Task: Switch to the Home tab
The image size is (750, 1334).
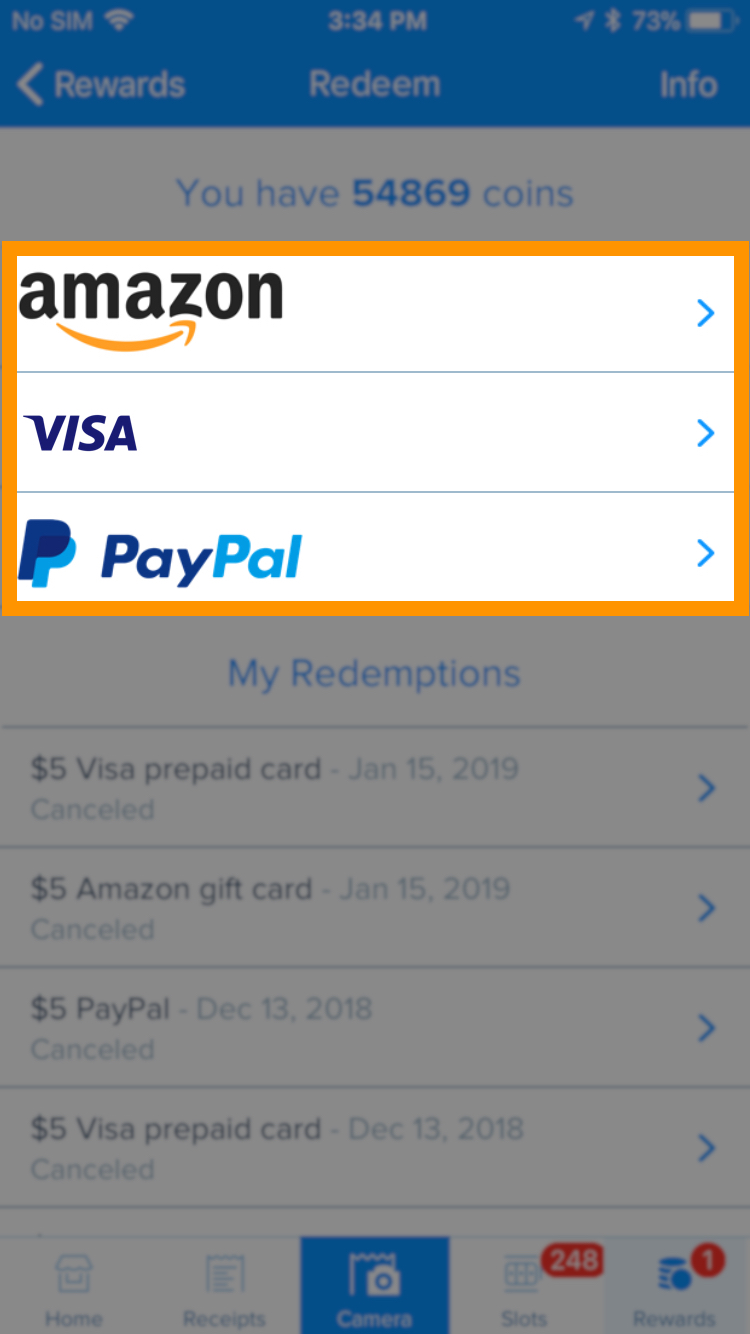Action: pyautogui.click(x=74, y=1286)
